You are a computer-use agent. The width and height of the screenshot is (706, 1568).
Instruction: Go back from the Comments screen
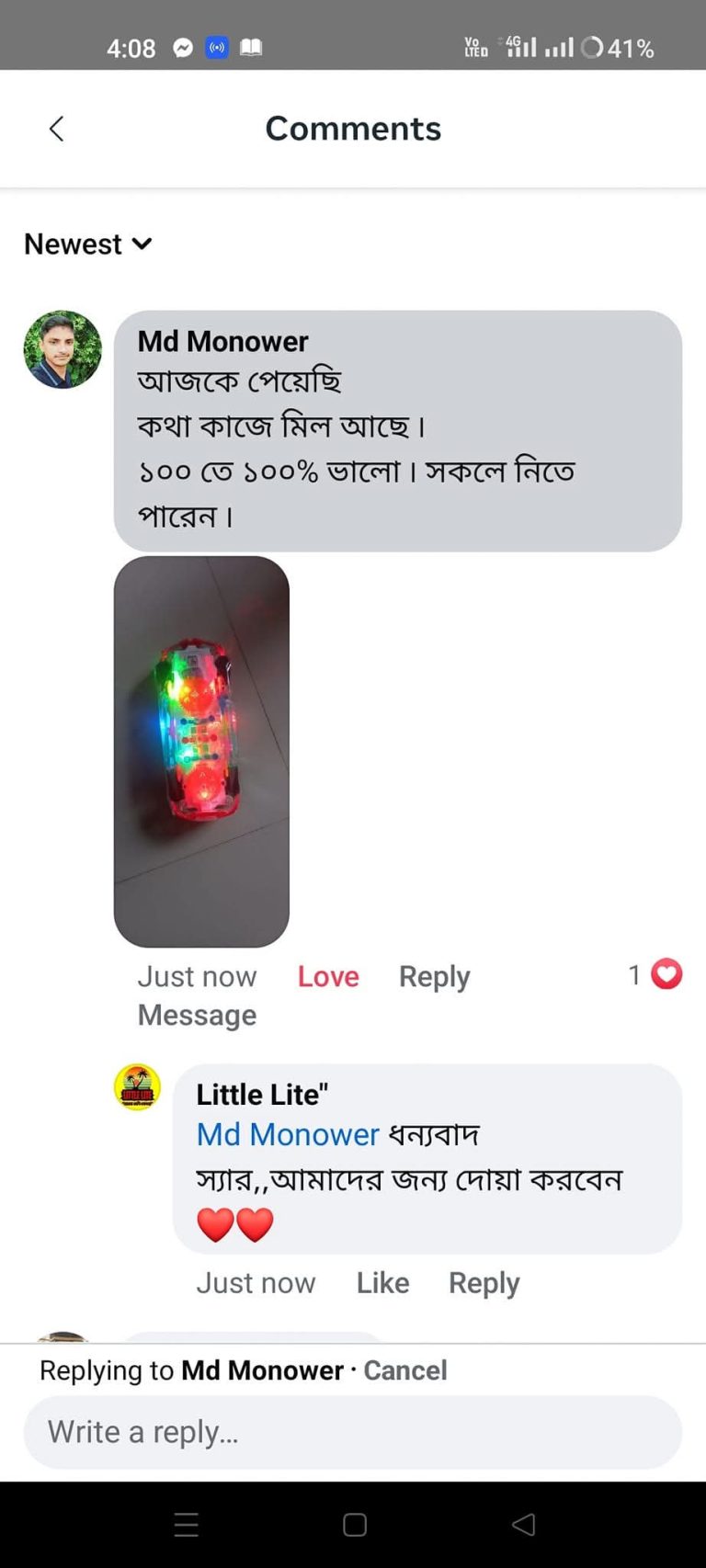[x=57, y=129]
